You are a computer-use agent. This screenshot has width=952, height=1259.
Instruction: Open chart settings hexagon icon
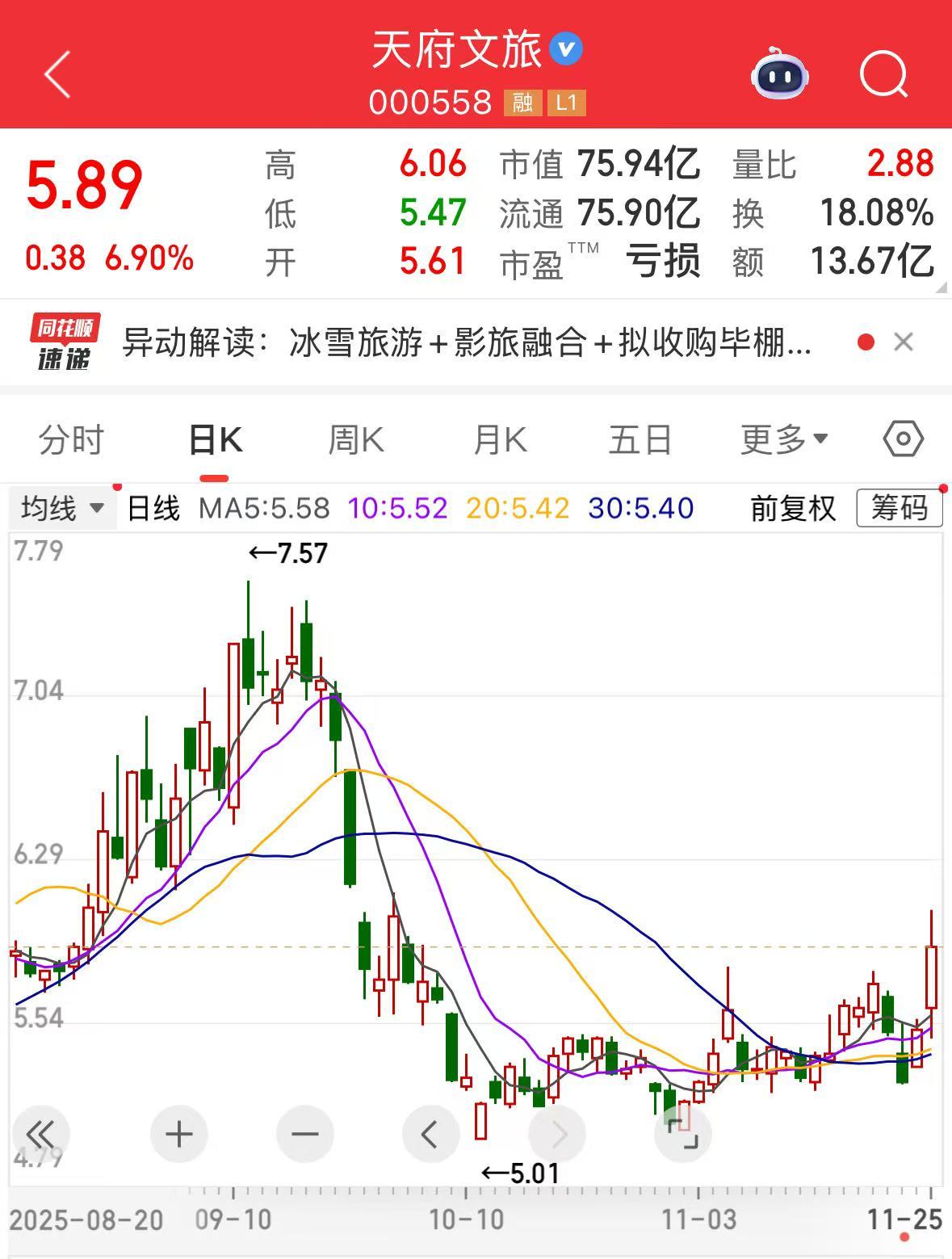[x=903, y=440]
